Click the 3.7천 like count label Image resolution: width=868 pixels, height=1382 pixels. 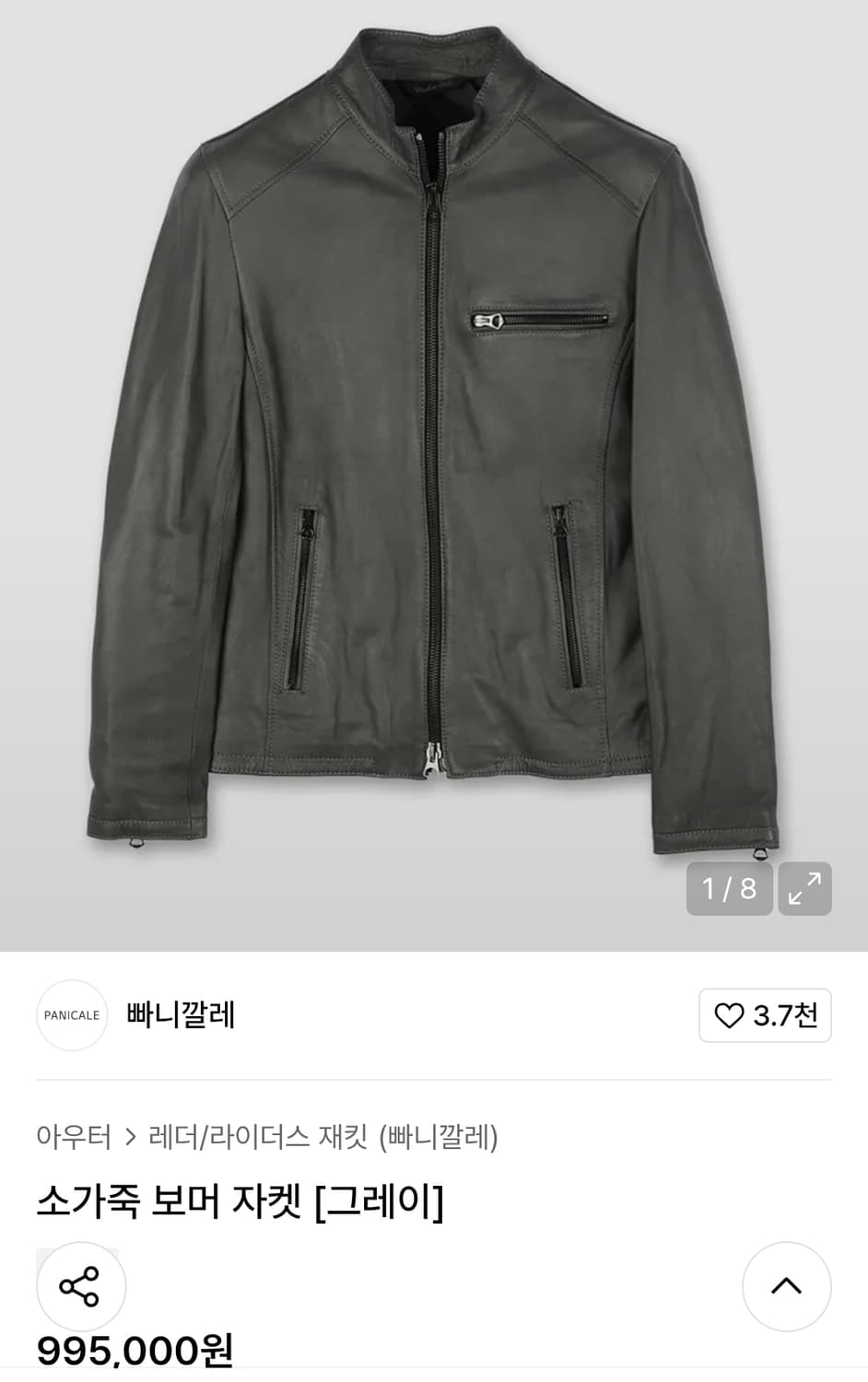point(782,1015)
